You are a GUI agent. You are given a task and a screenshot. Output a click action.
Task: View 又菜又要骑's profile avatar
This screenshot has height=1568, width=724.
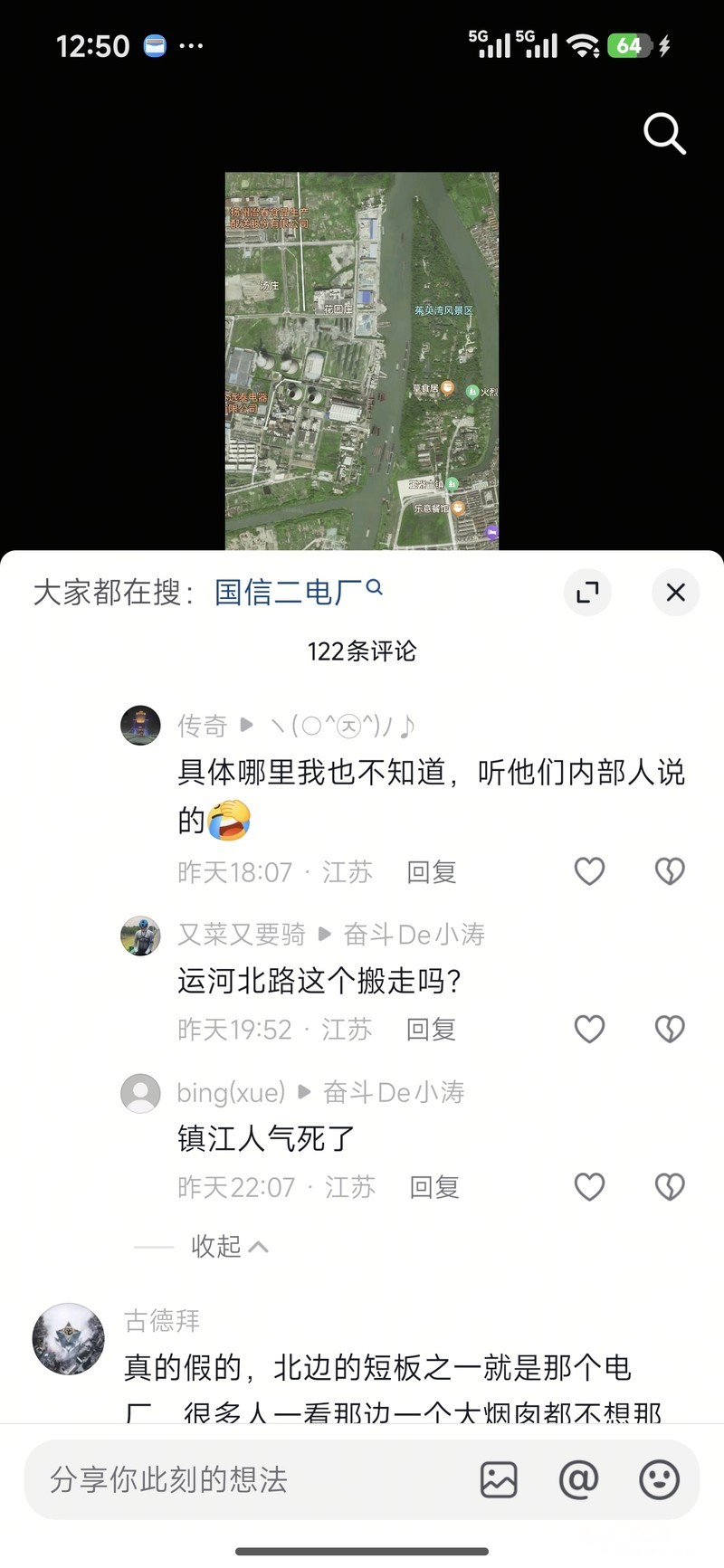point(140,936)
